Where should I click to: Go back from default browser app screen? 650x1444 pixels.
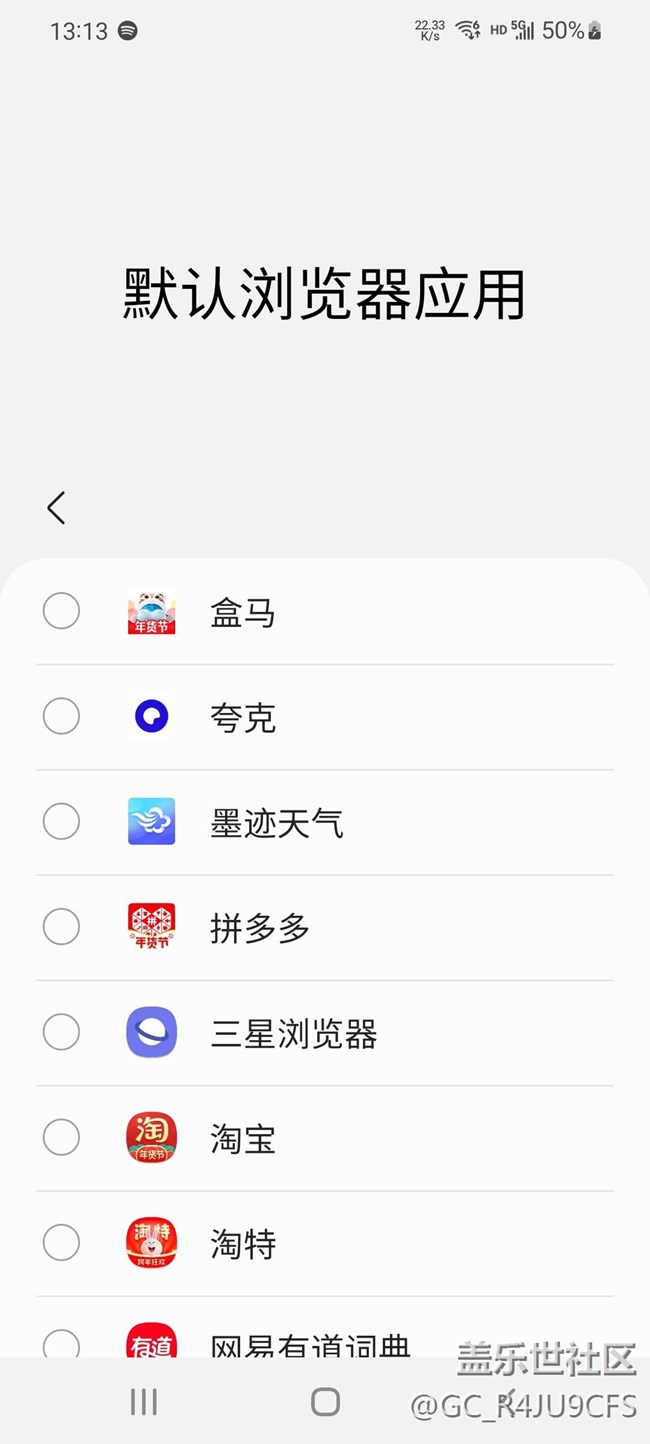(x=56, y=508)
